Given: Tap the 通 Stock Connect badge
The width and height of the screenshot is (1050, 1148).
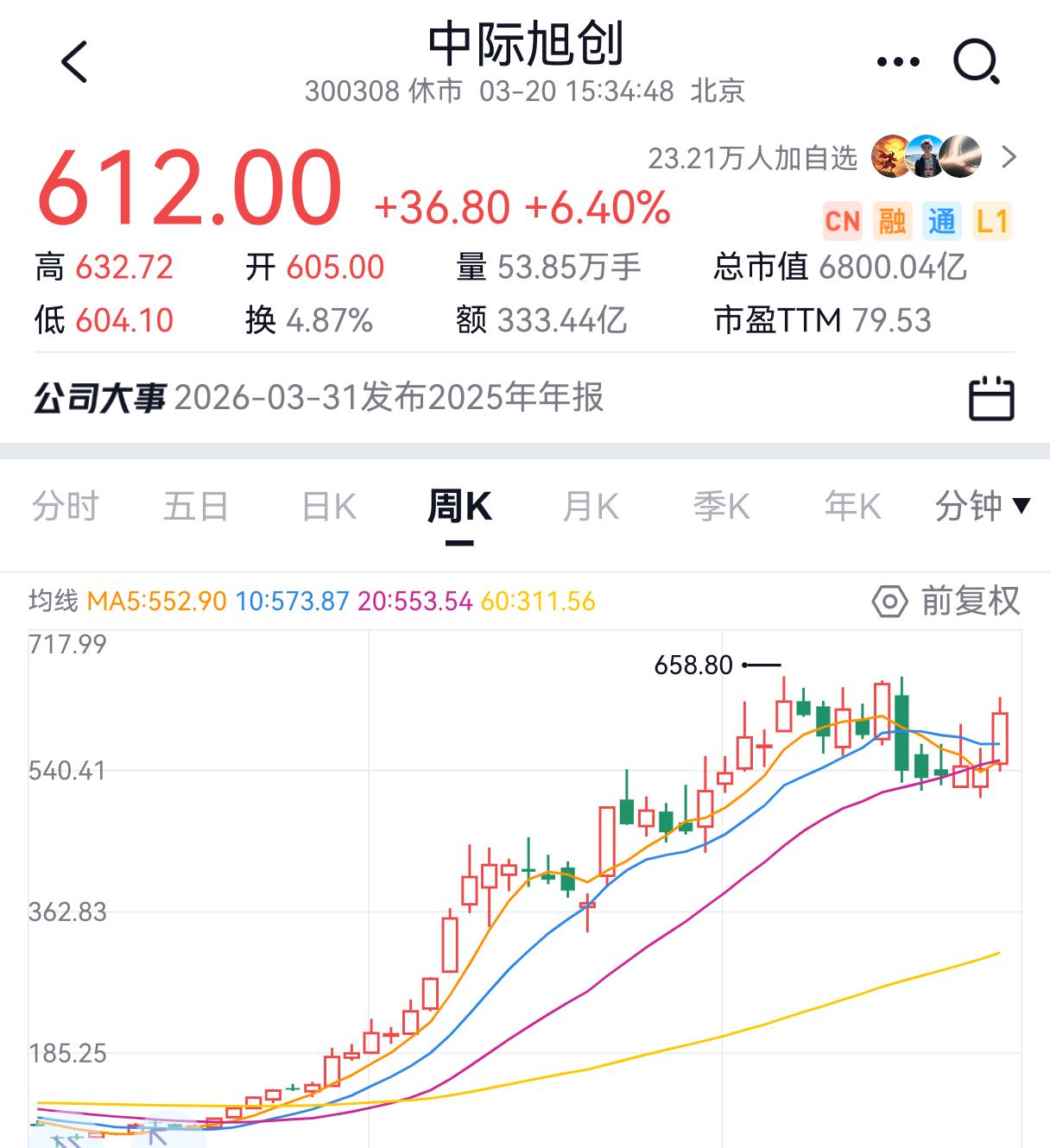Looking at the screenshot, I should 943,221.
